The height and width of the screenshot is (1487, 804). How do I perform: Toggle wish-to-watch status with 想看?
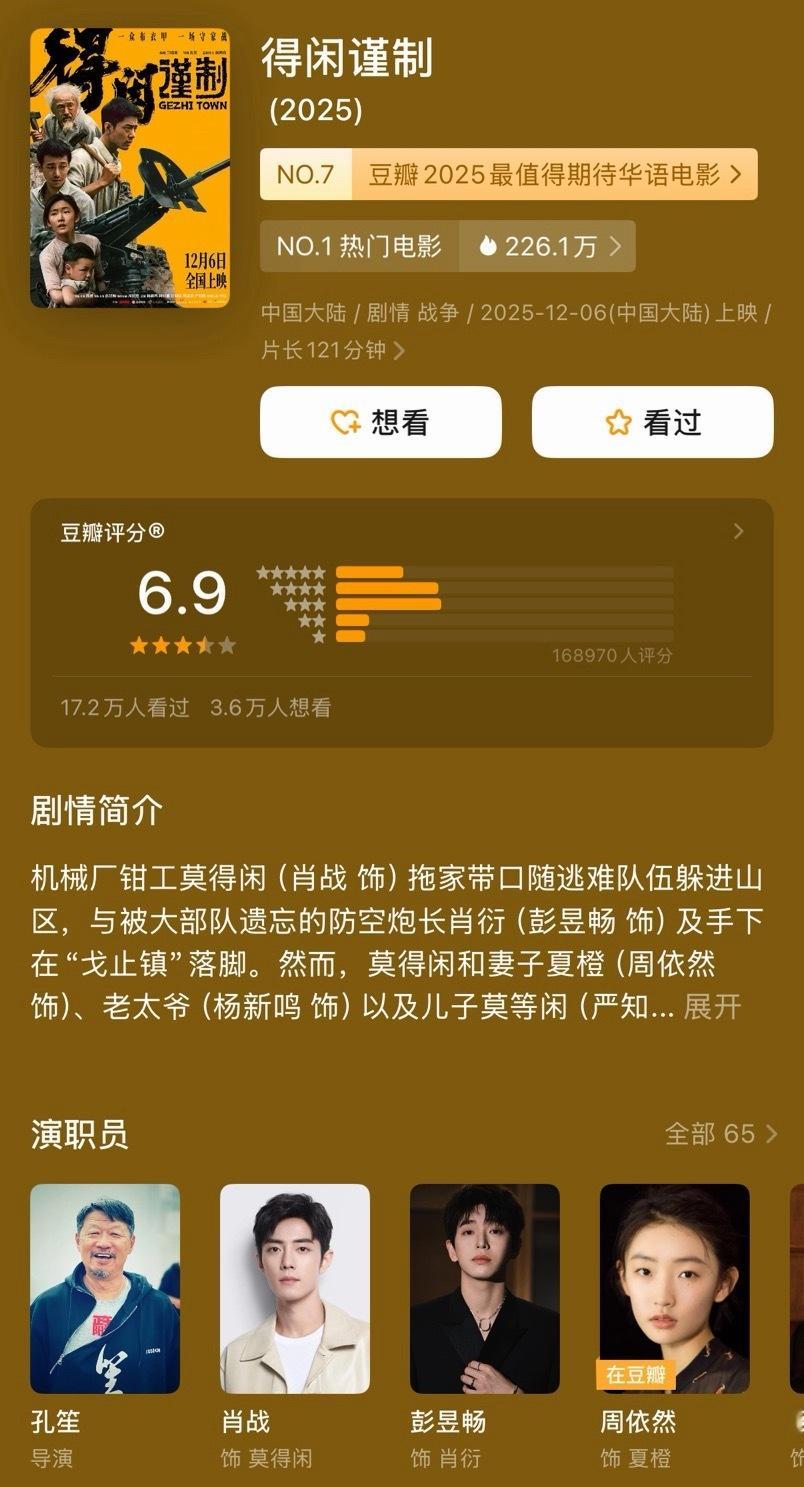pyautogui.click(x=380, y=422)
